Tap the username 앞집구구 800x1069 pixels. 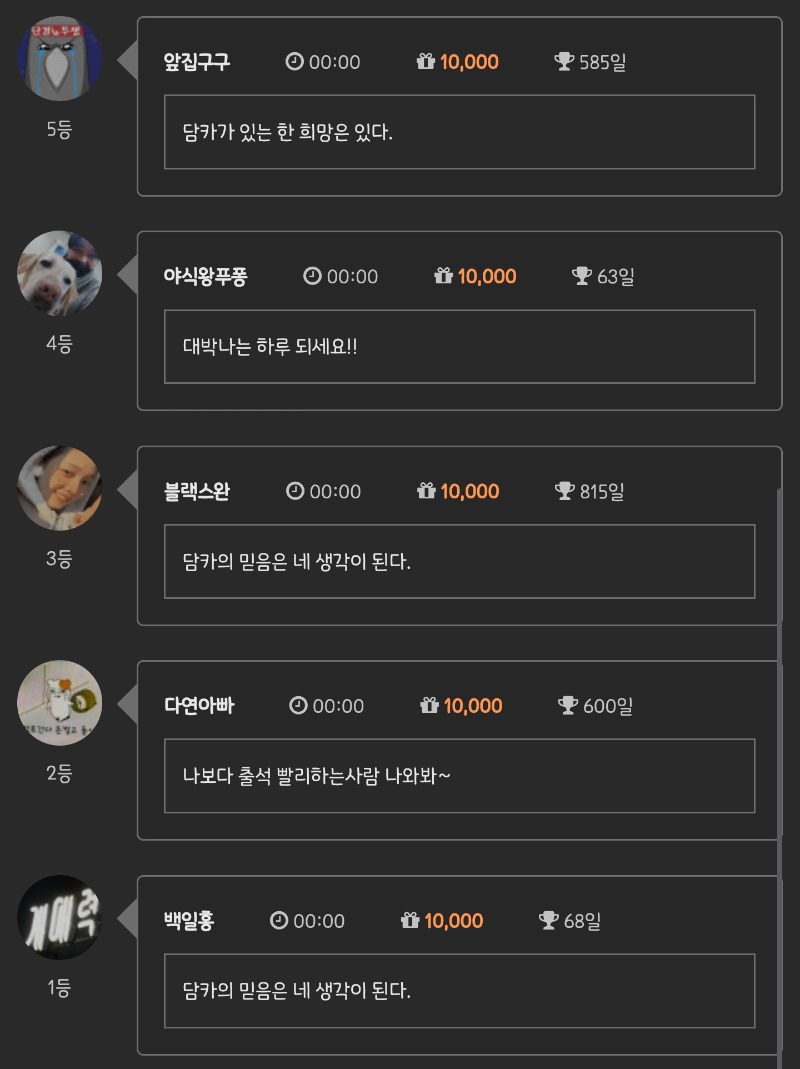click(197, 62)
